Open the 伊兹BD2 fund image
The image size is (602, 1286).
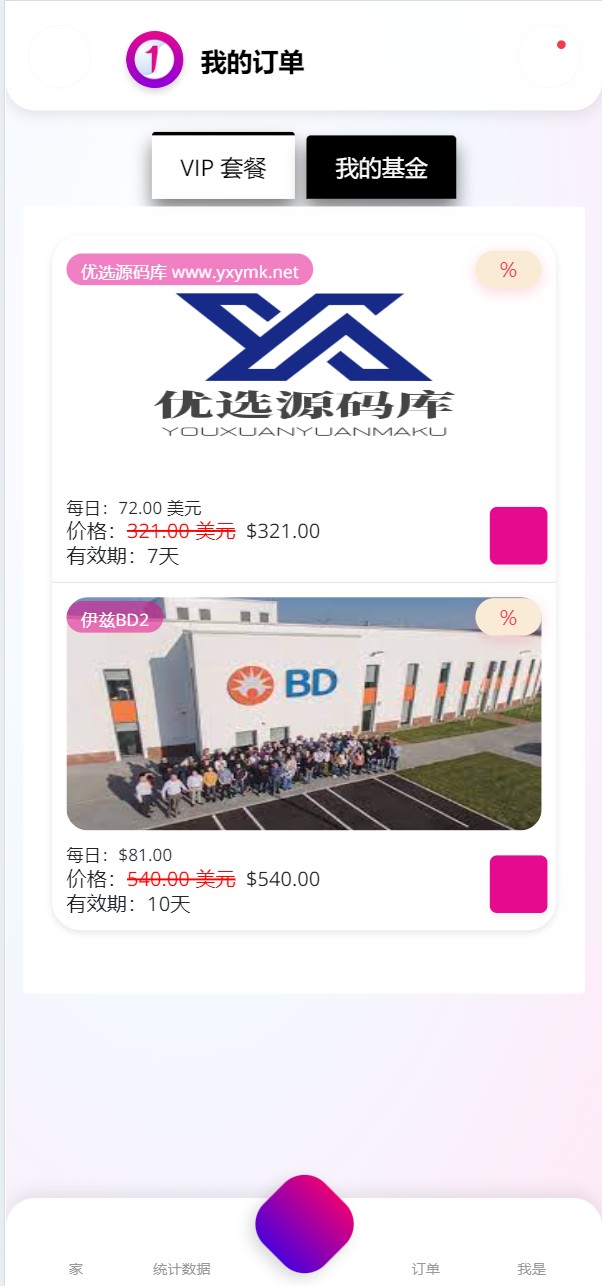pyautogui.click(x=303, y=714)
